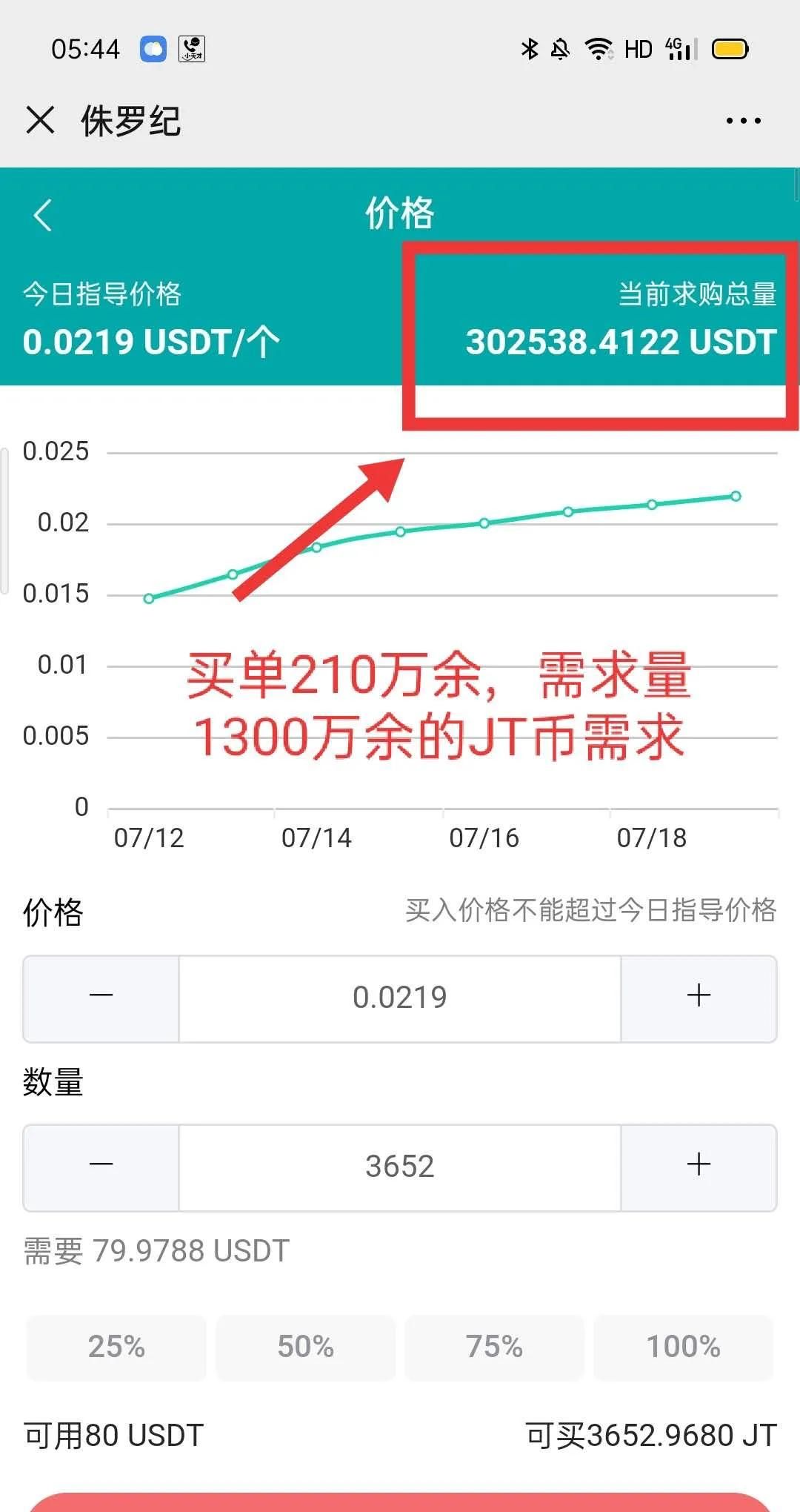Tap the 50% quick-amount button

pyautogui.click(x=304, y=1346)
